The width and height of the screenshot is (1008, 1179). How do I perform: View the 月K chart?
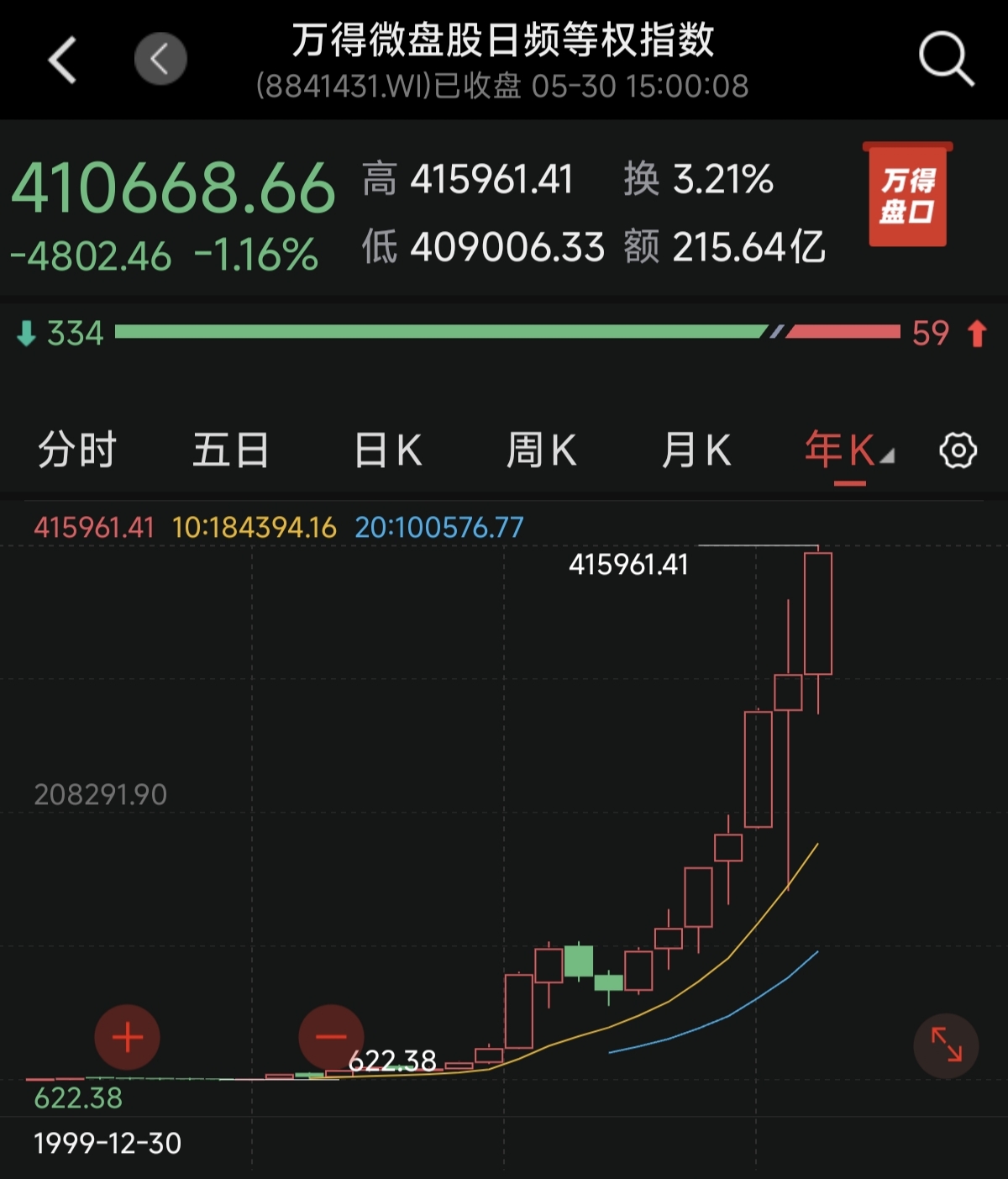696,450
